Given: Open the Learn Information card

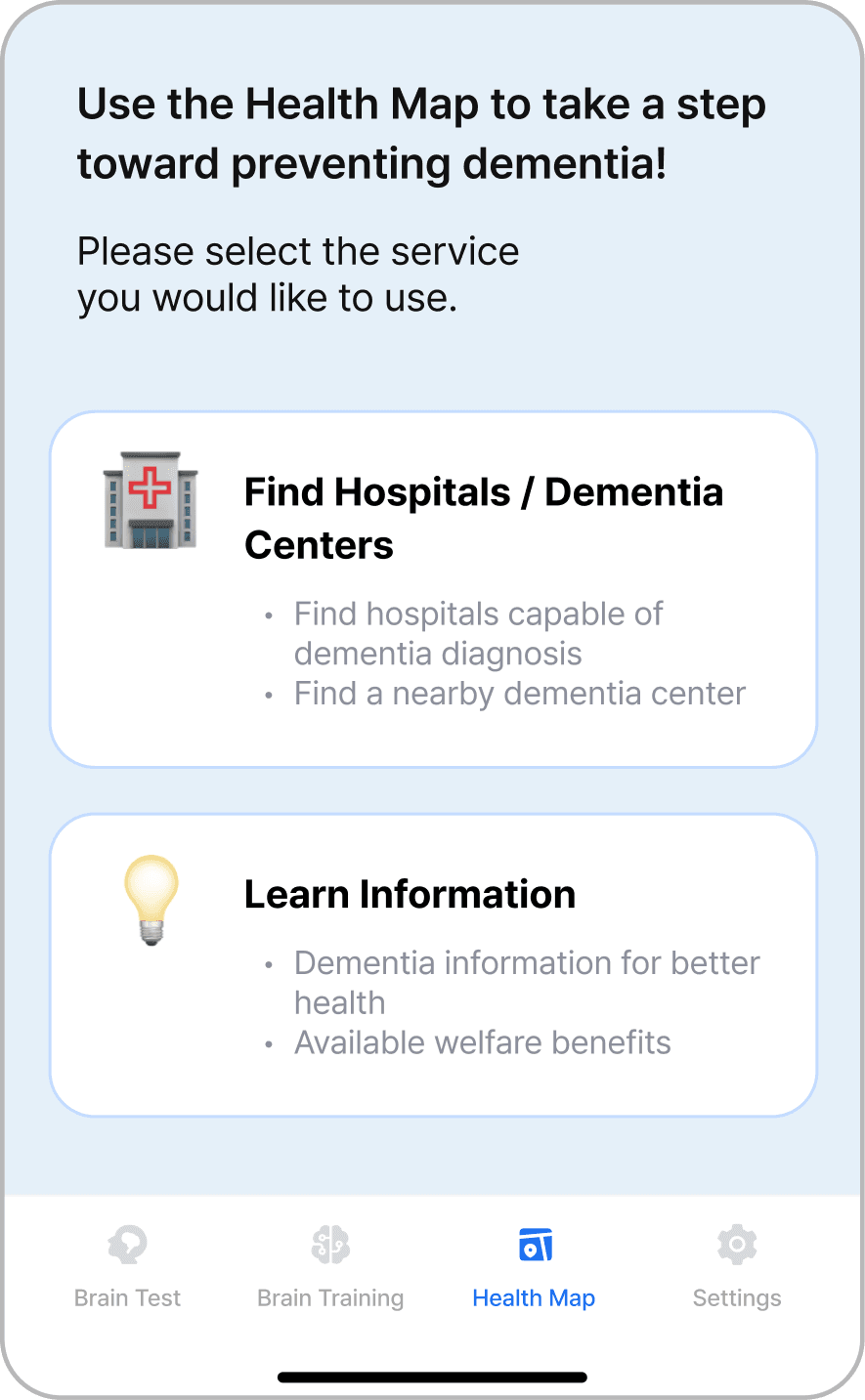Looking at the screenshot, I should point(433,965).
